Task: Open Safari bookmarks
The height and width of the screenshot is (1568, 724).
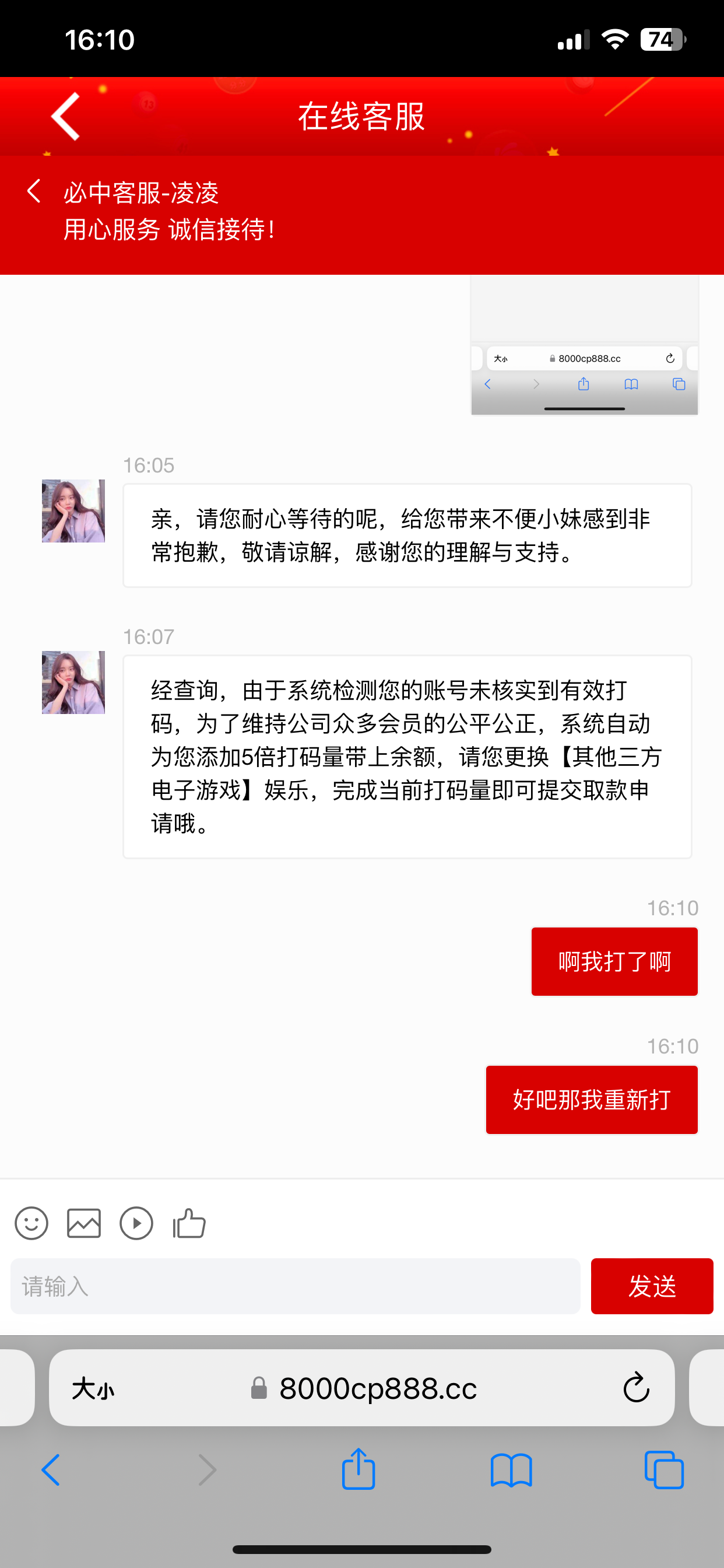Action: (x=511, y=1470)
